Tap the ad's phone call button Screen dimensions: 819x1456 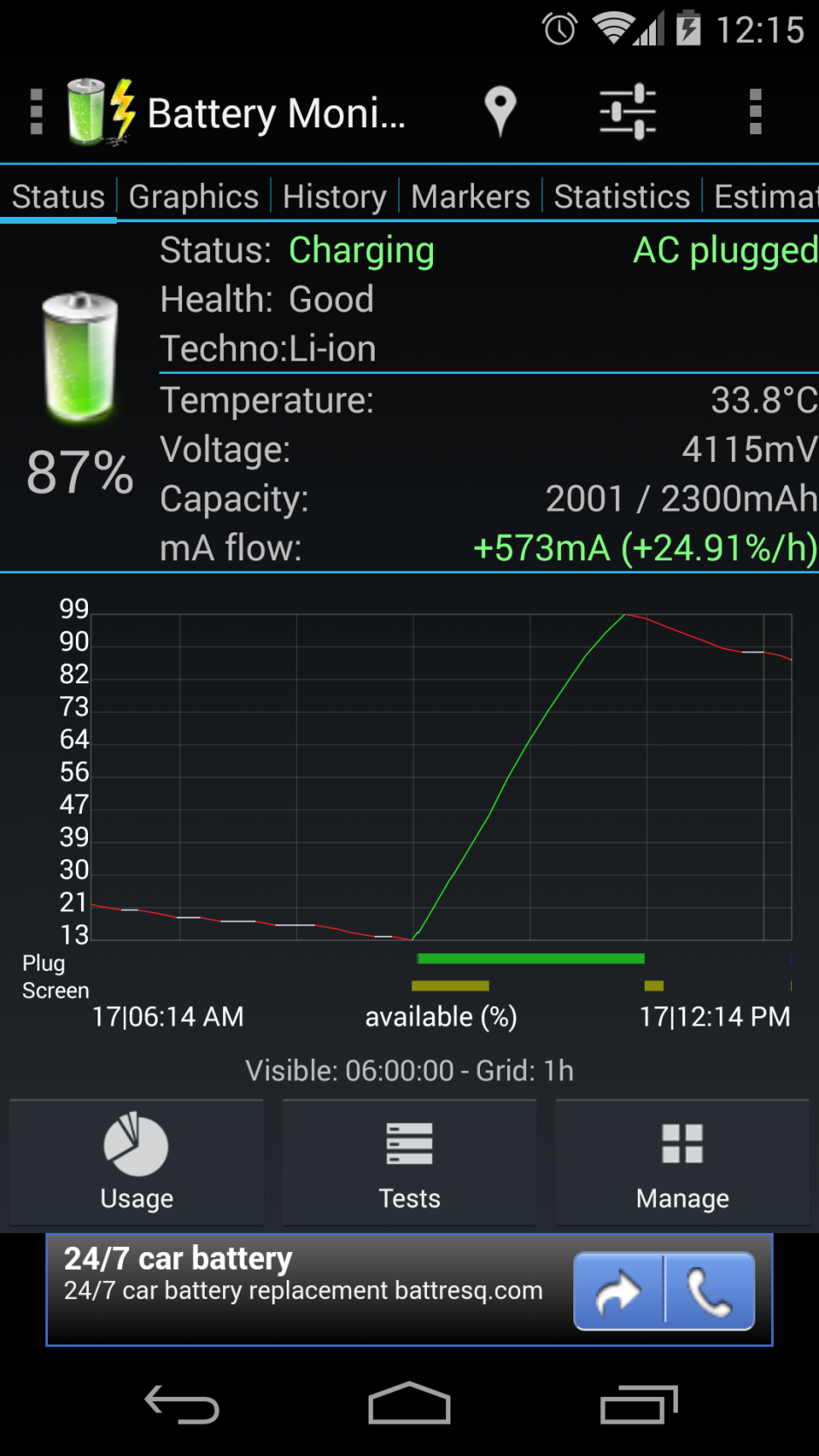coord(709,1291)
